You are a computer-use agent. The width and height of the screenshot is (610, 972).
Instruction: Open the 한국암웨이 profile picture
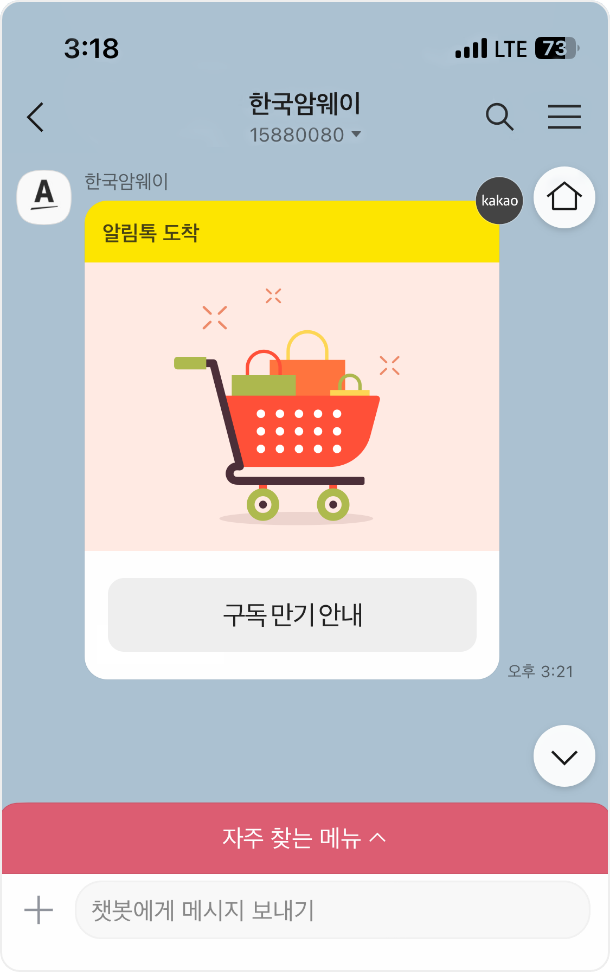(x=43, y=197)
